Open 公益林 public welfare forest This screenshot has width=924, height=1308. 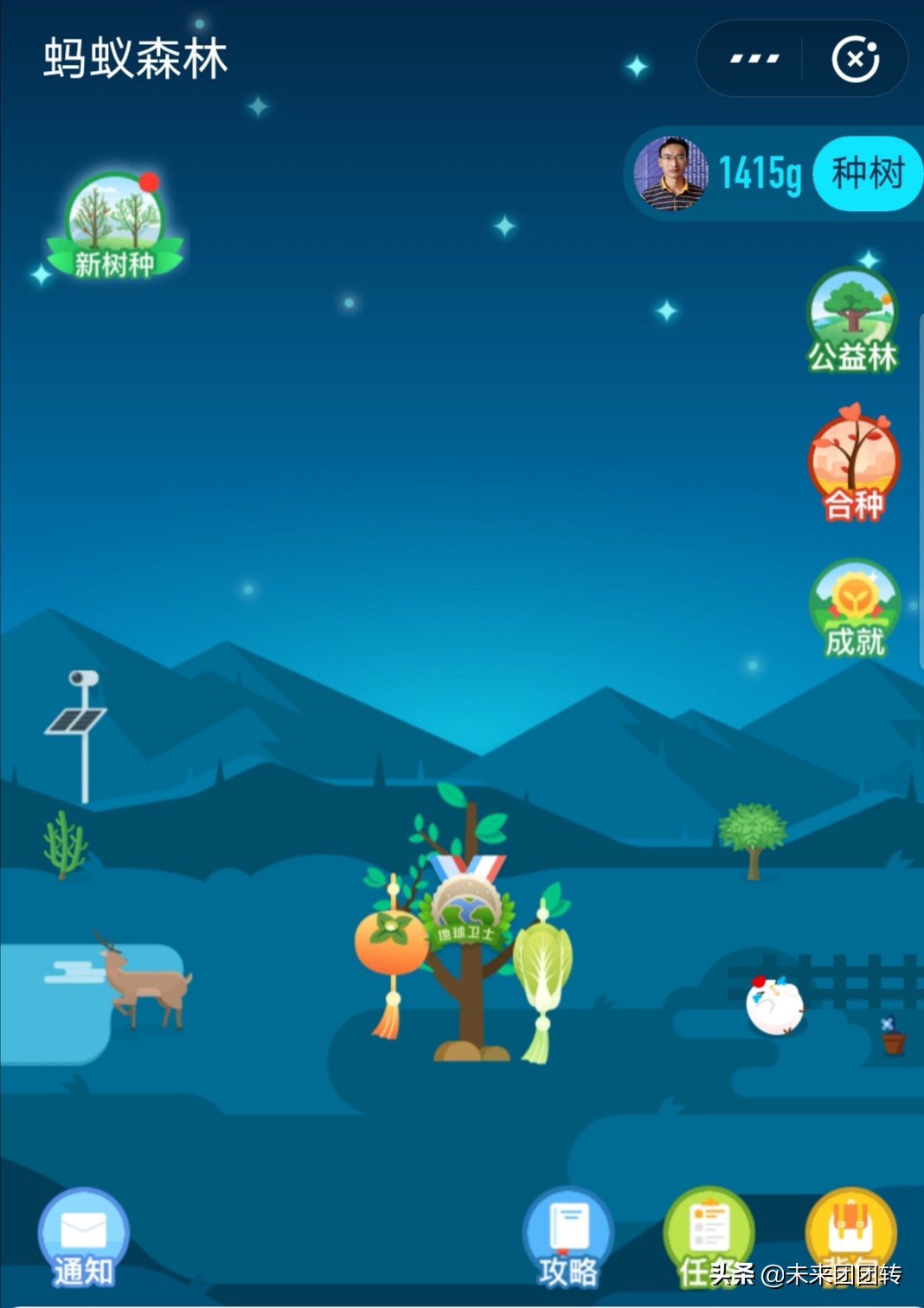(x=853, y=322)
